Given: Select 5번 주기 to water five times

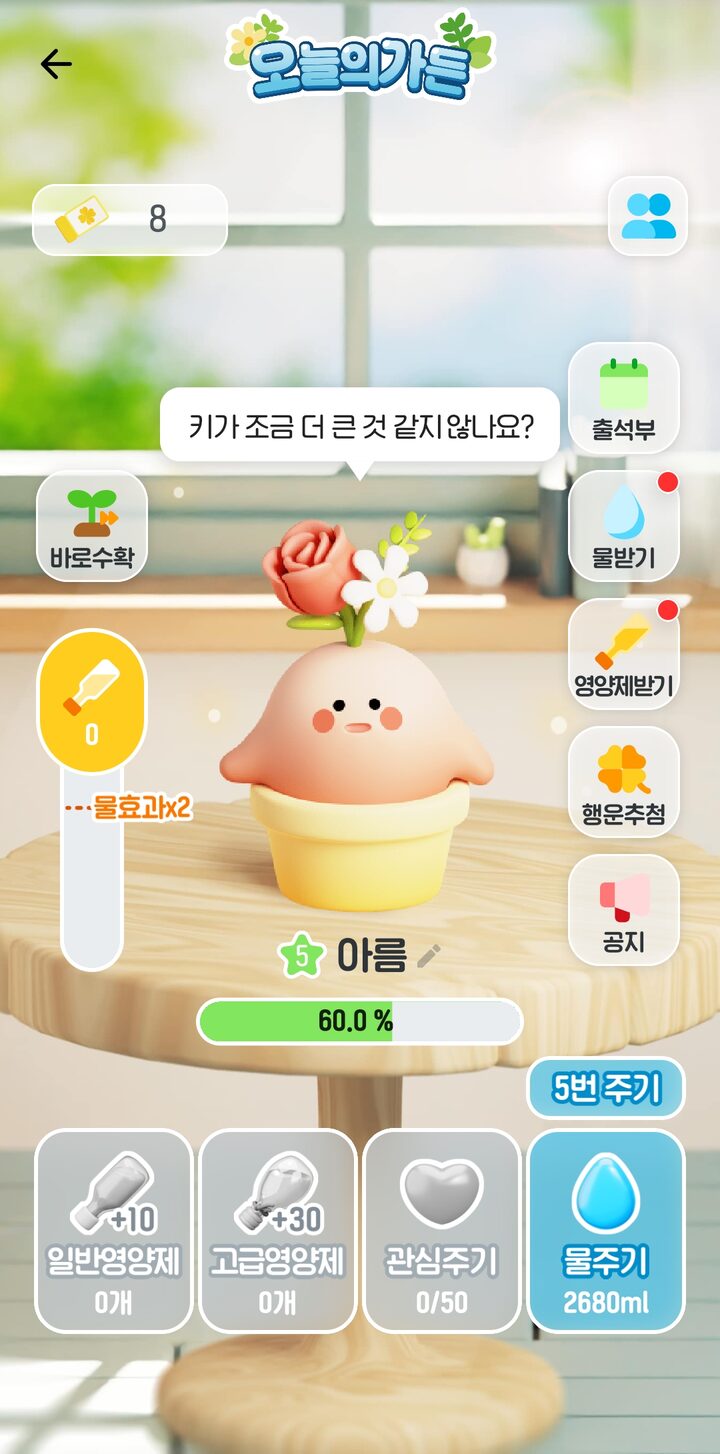Looking at the screenshot, I should click(x=606, y=1088).
